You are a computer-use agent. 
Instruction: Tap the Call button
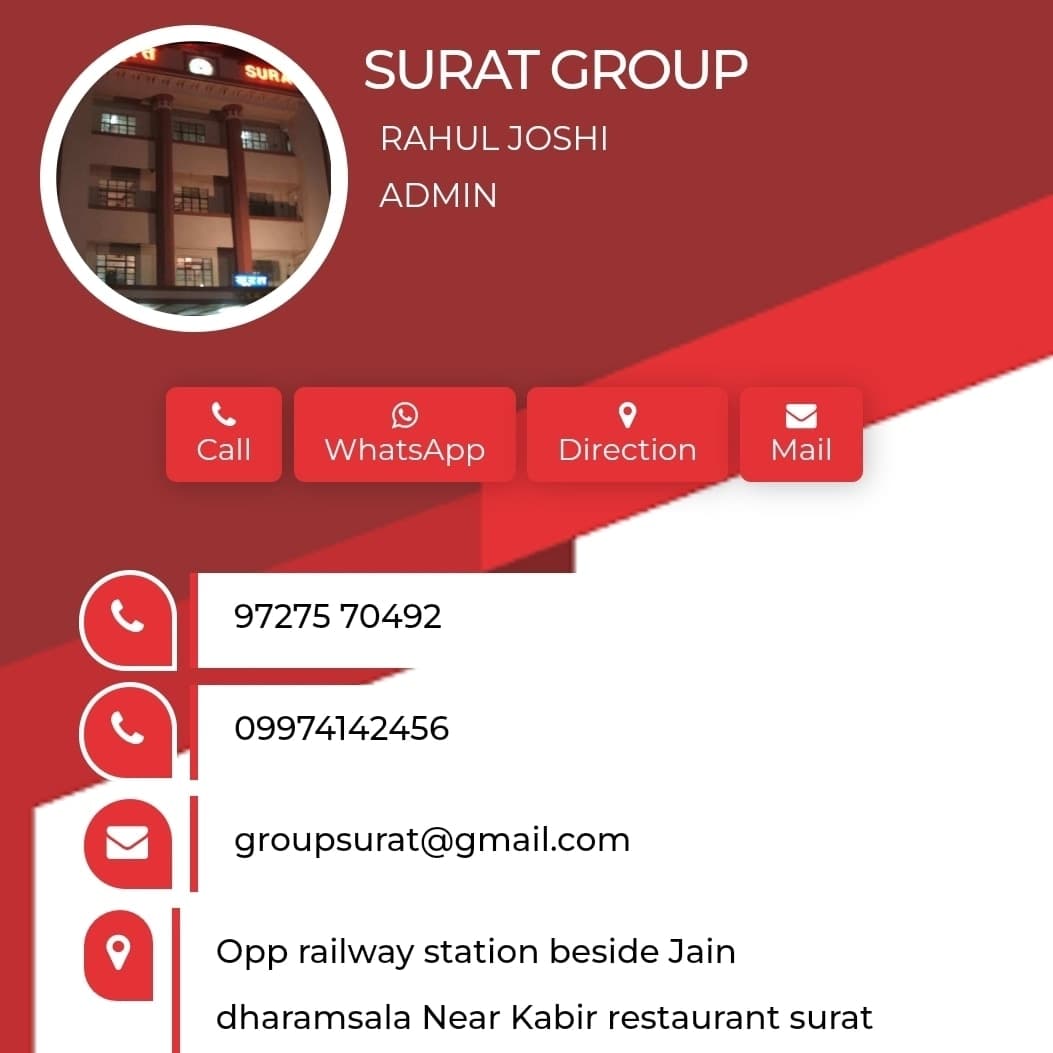point(224,435)
